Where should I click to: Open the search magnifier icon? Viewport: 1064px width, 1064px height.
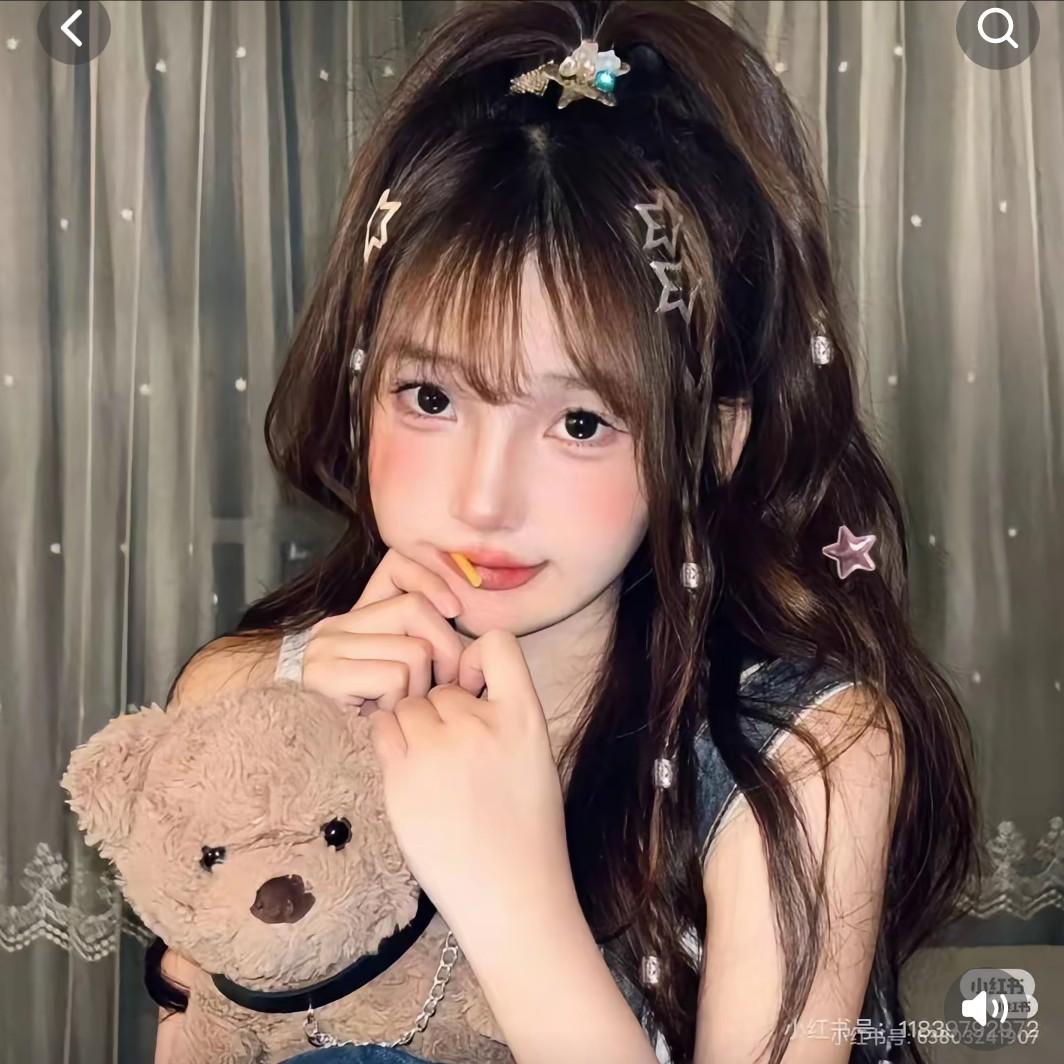click(997, 30)
